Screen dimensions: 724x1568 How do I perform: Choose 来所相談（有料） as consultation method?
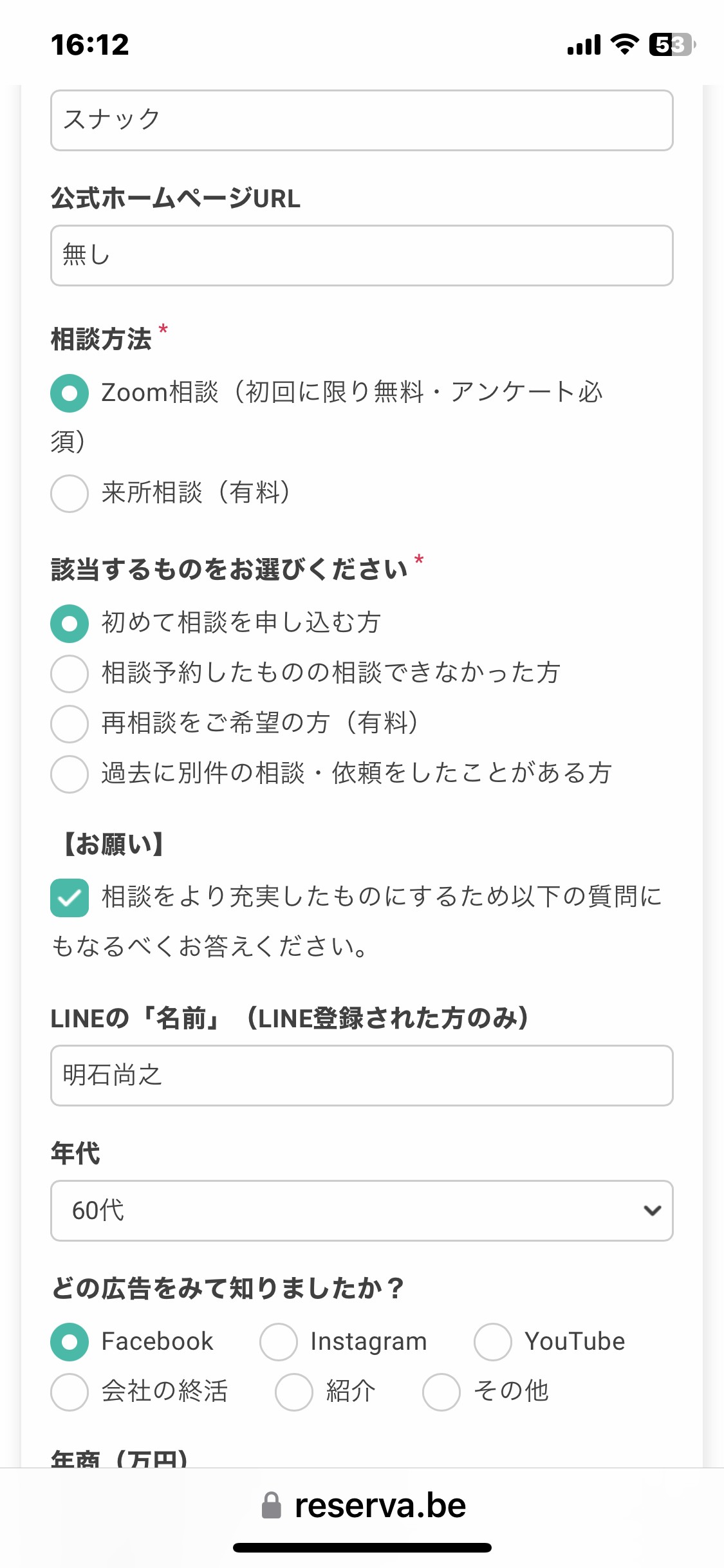pos(70,494)
